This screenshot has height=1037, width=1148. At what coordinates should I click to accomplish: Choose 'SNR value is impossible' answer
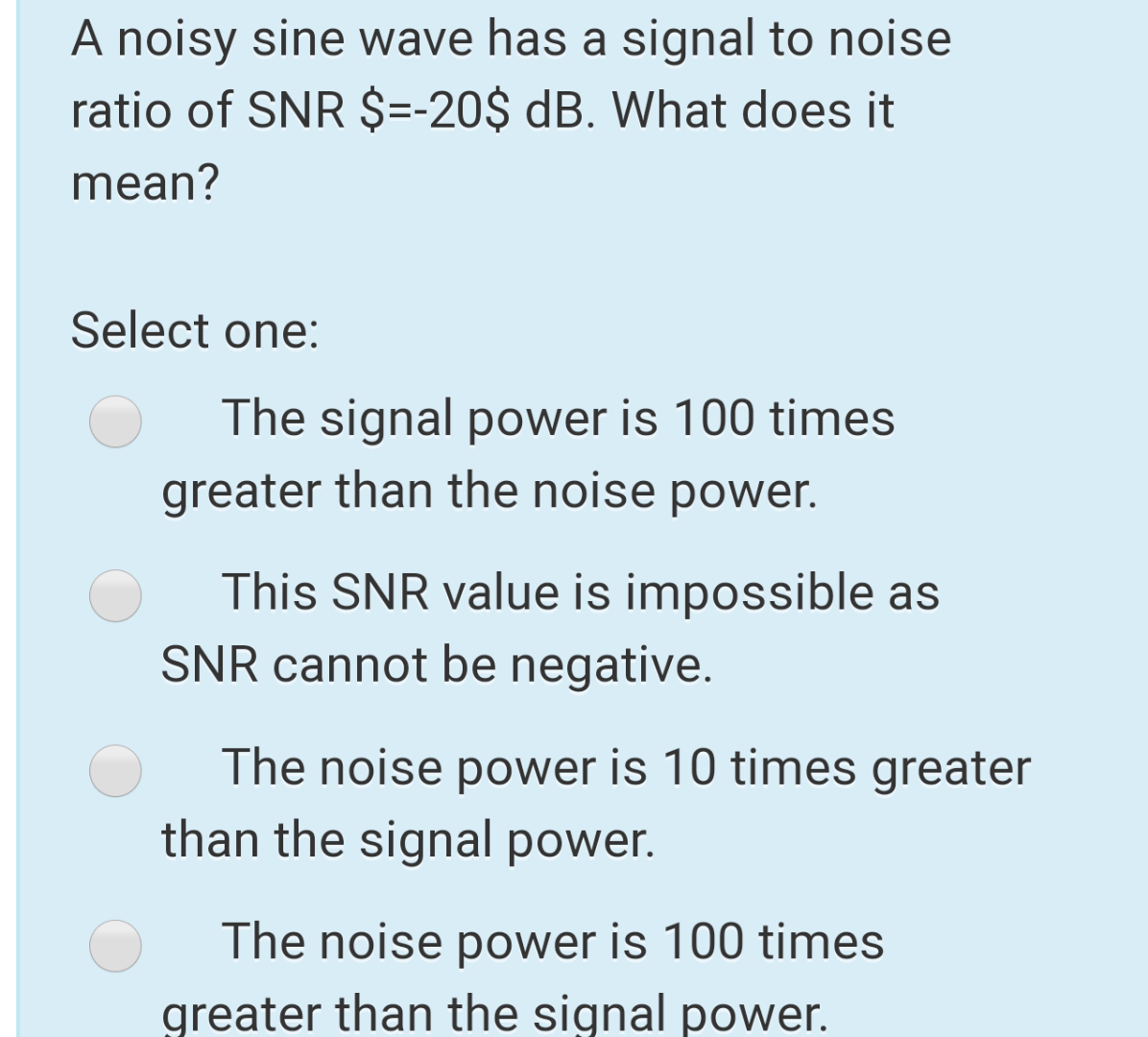[x=116, y=595]
